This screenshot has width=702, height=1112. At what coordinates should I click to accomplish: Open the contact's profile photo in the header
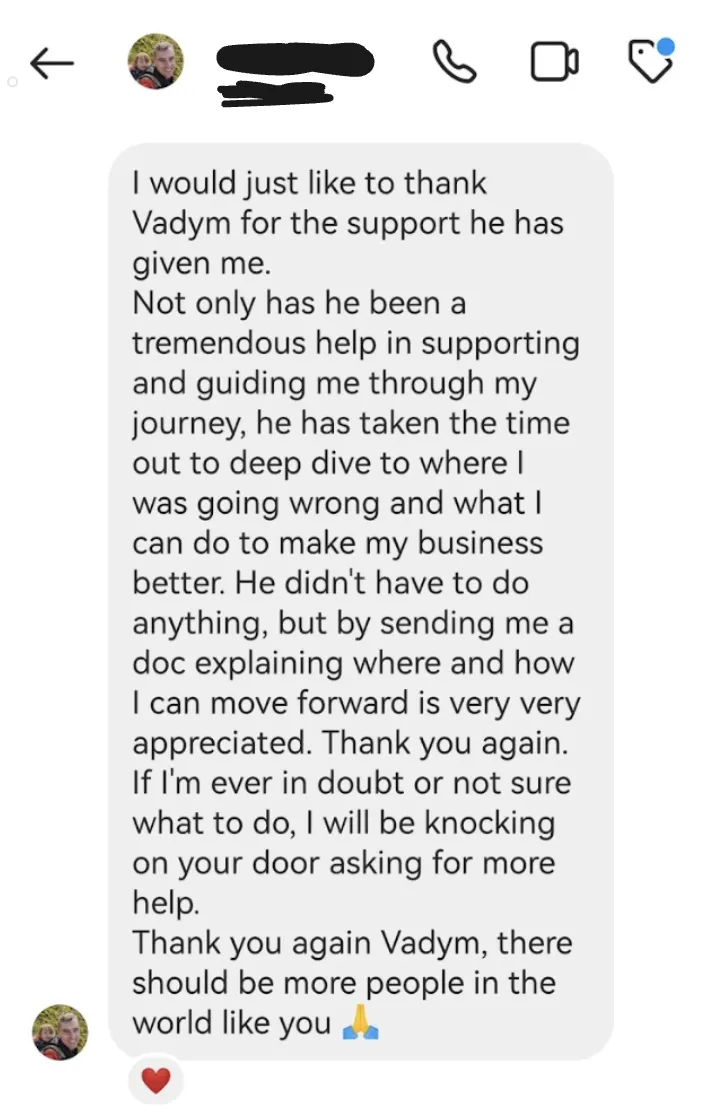pyautogui.click(x=156, y=62)
